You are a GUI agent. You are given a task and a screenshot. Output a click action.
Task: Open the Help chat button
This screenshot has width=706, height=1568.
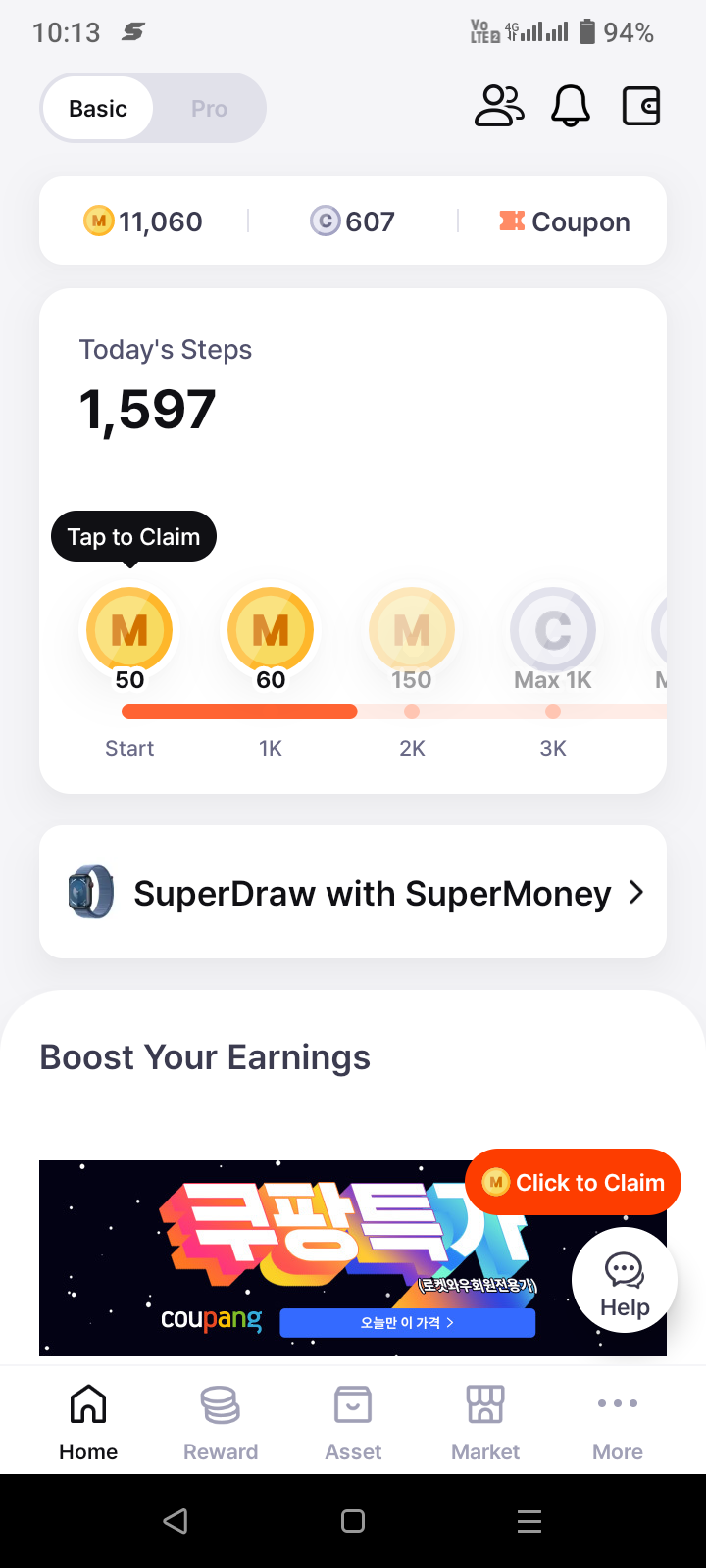click(625, 1280)
